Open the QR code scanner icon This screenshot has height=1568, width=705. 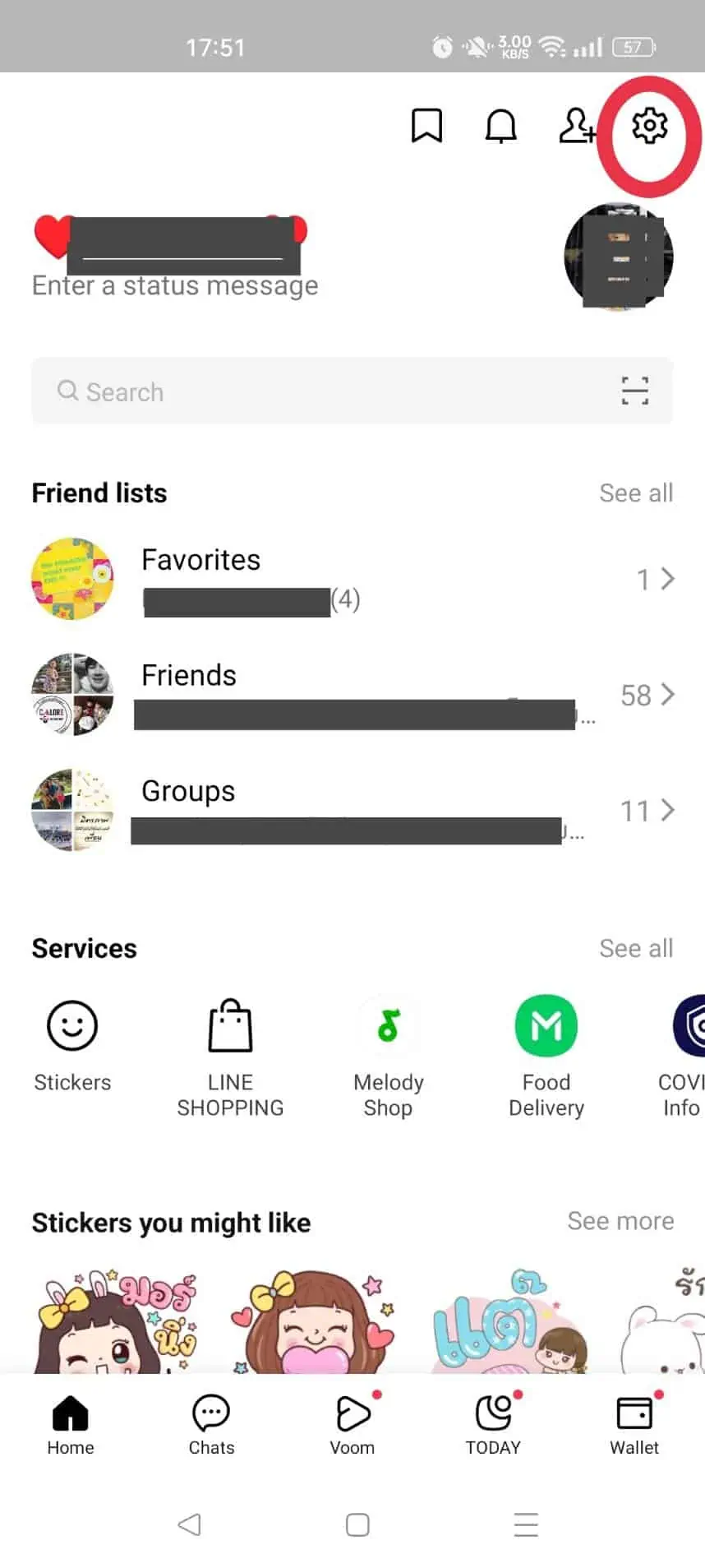pos(634,391)
